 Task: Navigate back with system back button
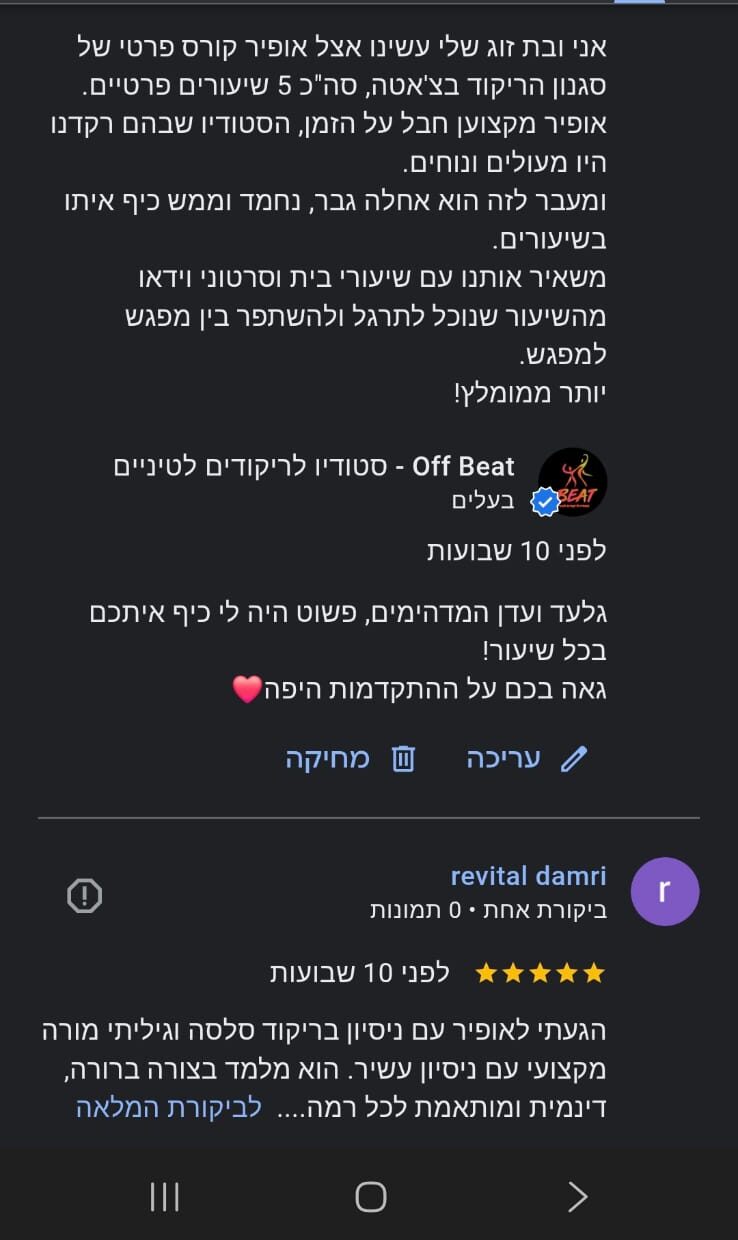pos(577,1196)
